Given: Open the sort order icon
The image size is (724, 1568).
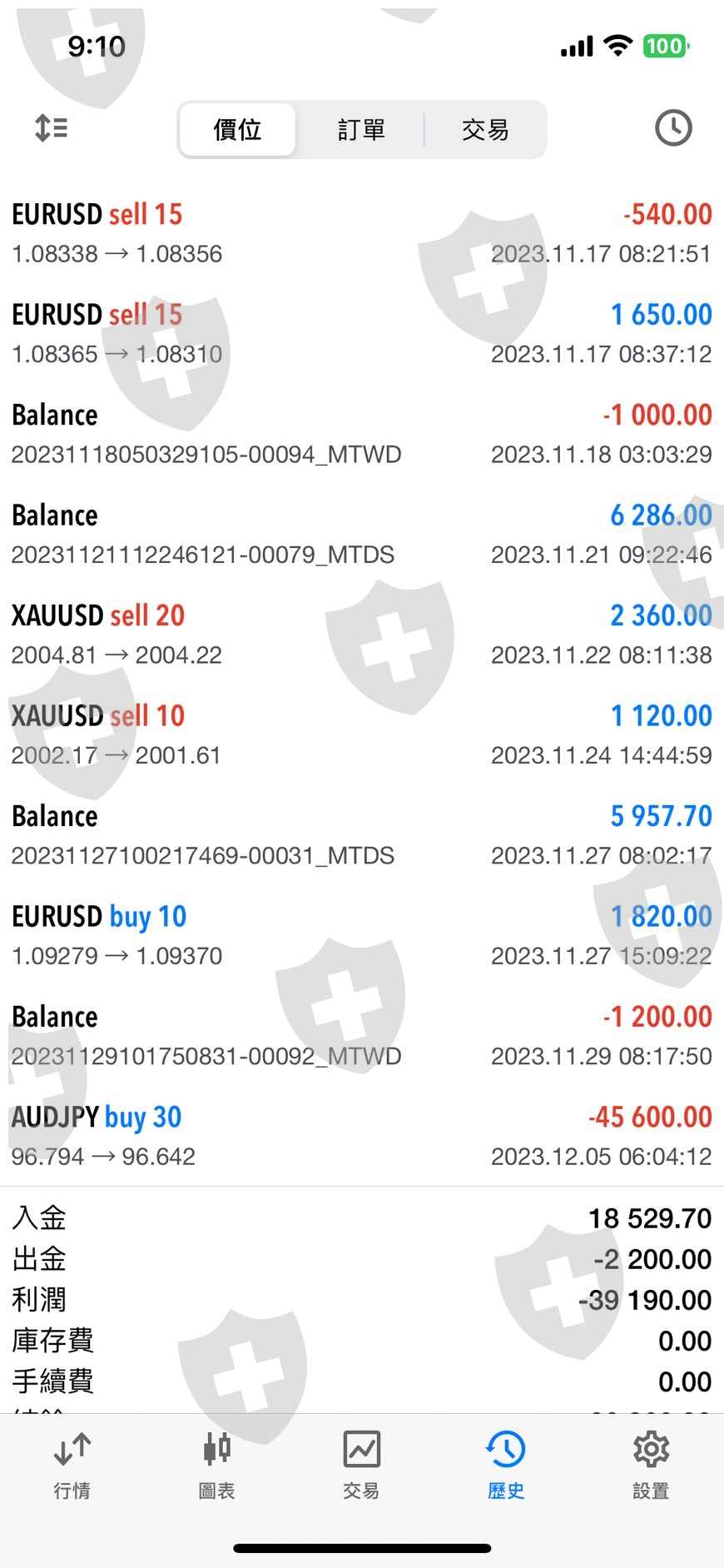Looking at the screenshot, I should point(51,128).
